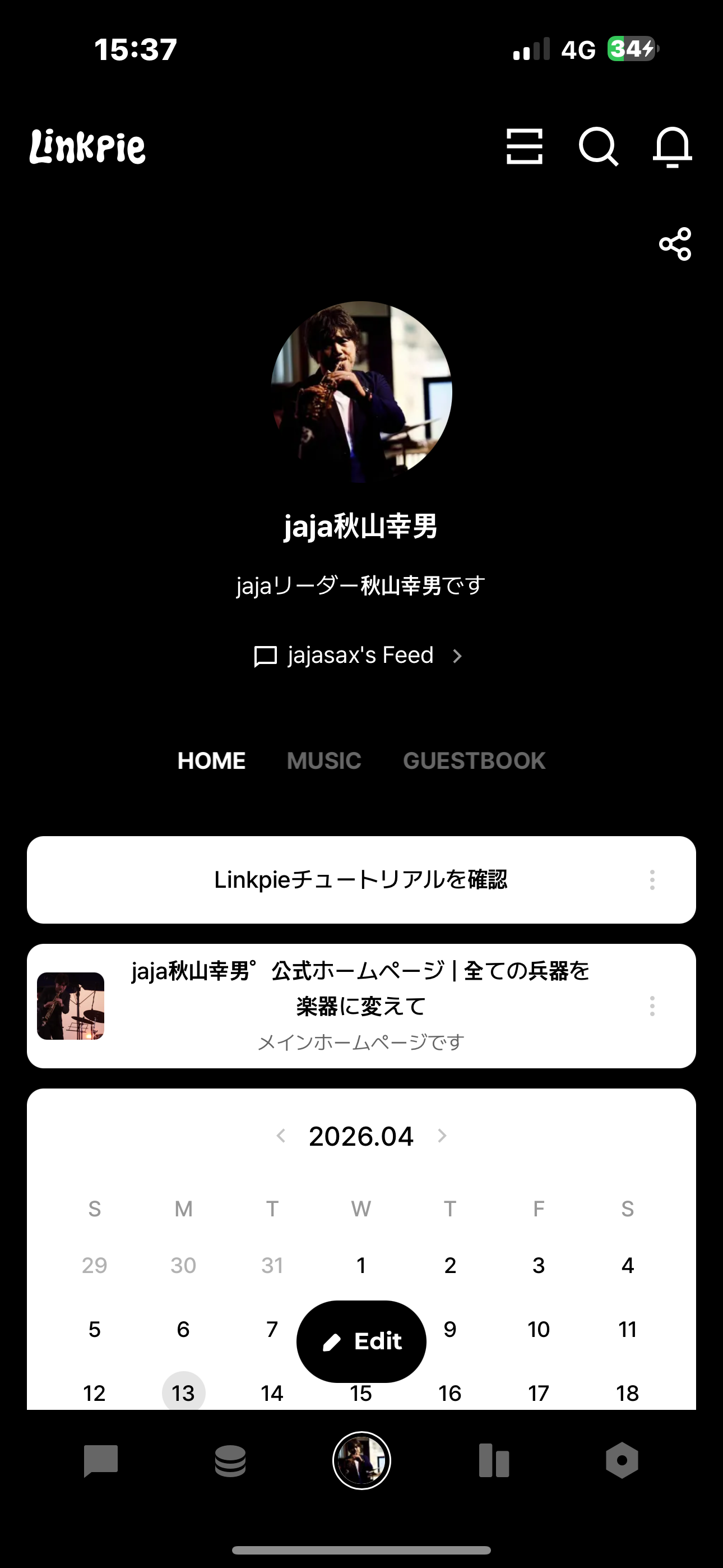Open jajasax's Feed link

point(359,656)
